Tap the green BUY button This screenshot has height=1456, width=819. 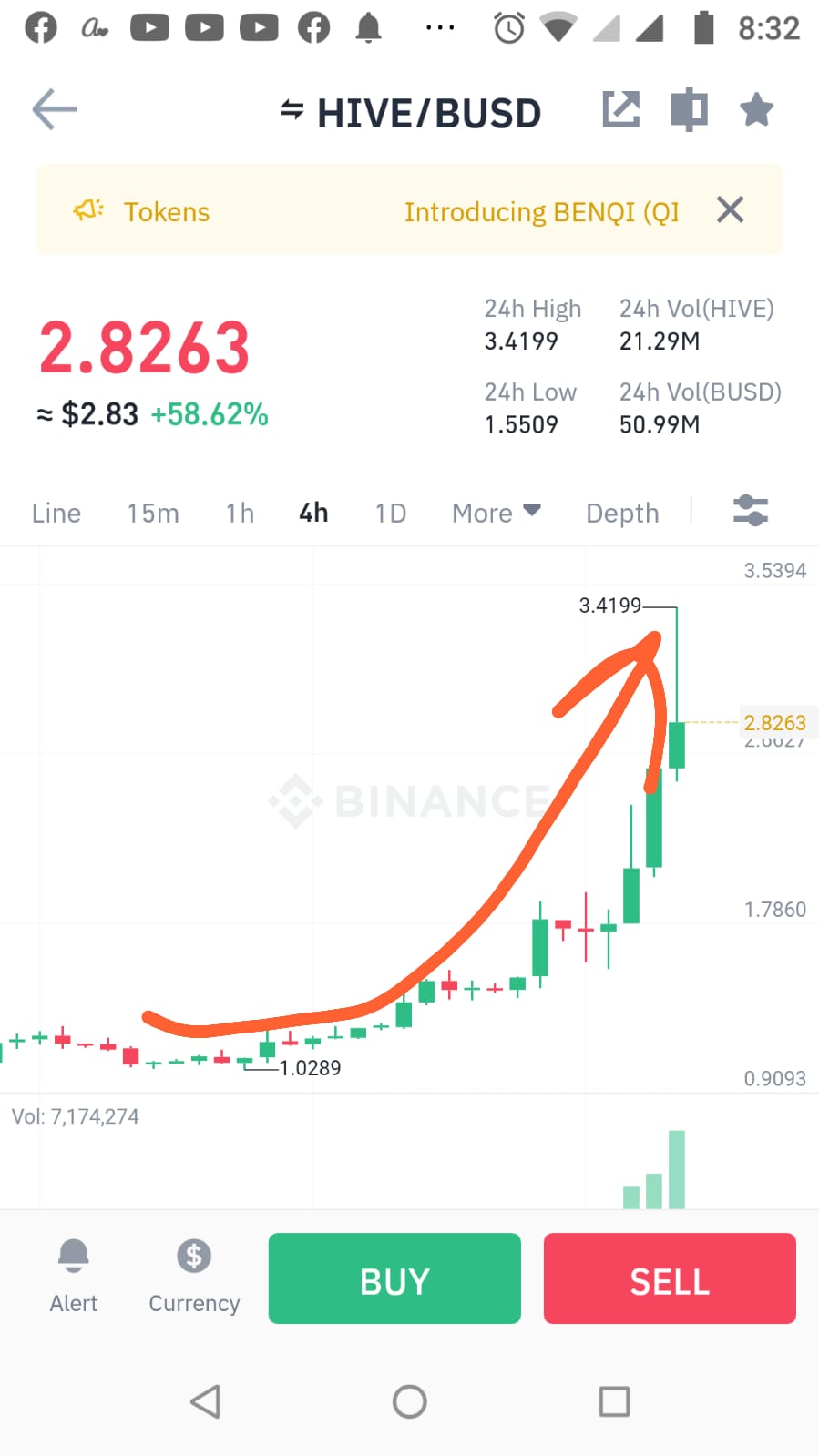[394, 1278]
